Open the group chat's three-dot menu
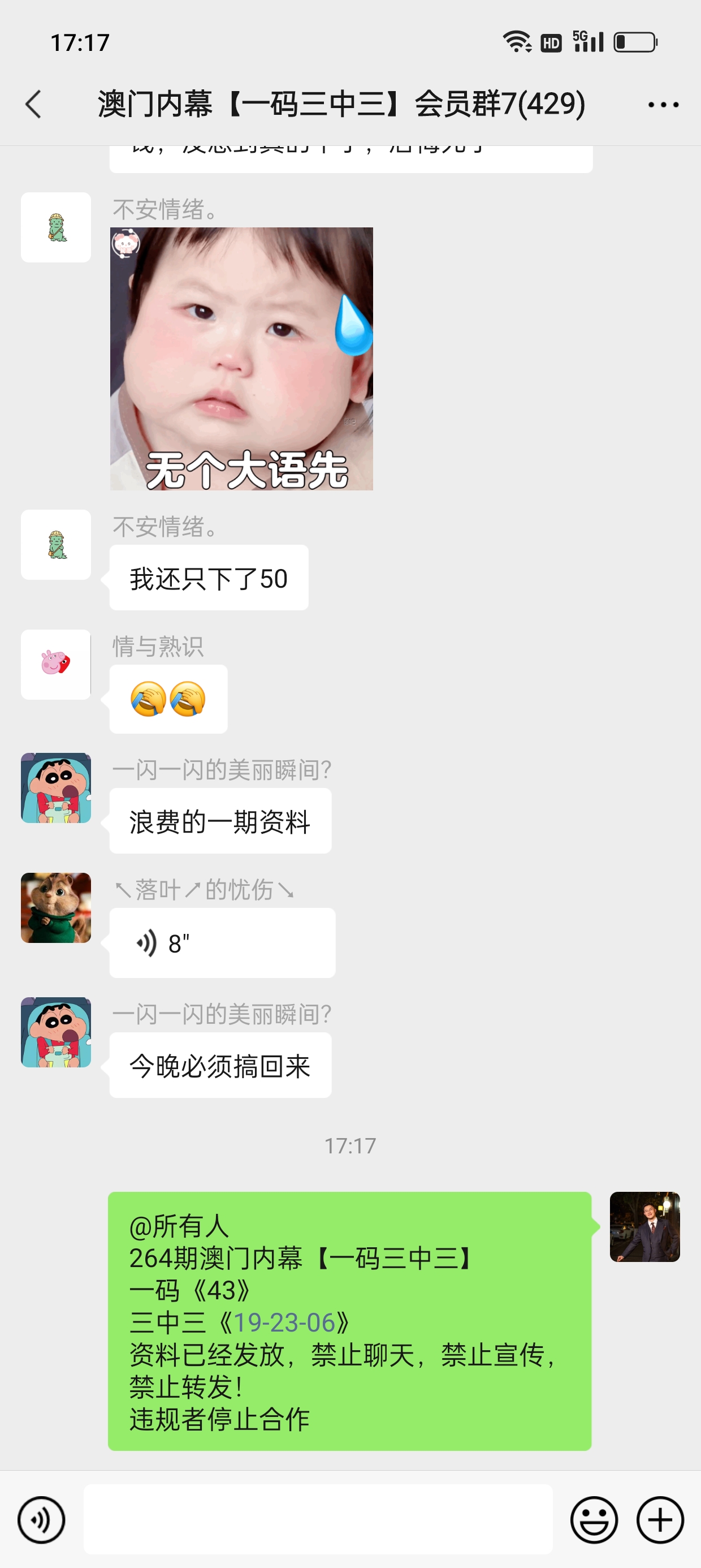Image resolution: width=701 pixels, height=1568 pixels. [x=663, y=105]
